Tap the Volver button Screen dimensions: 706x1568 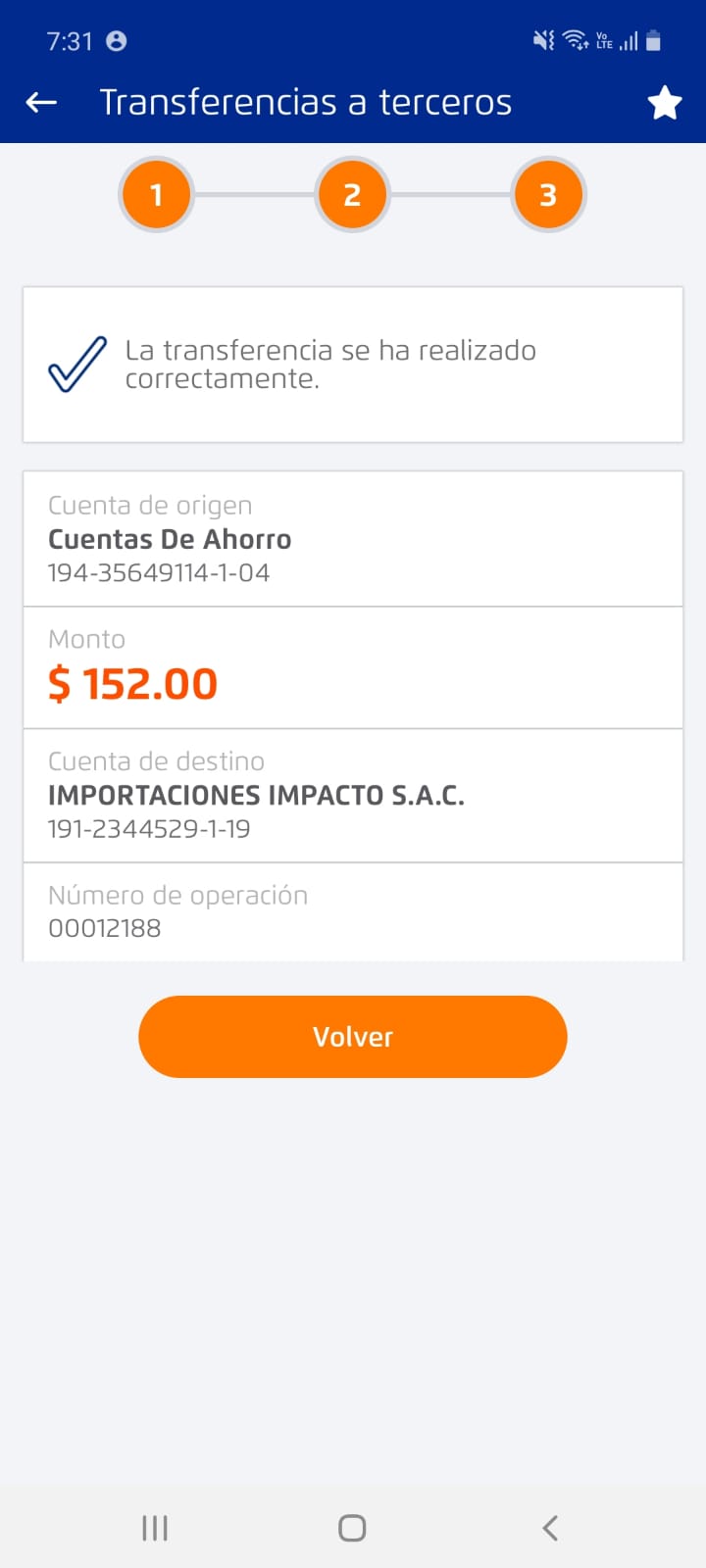[353, 1037]
